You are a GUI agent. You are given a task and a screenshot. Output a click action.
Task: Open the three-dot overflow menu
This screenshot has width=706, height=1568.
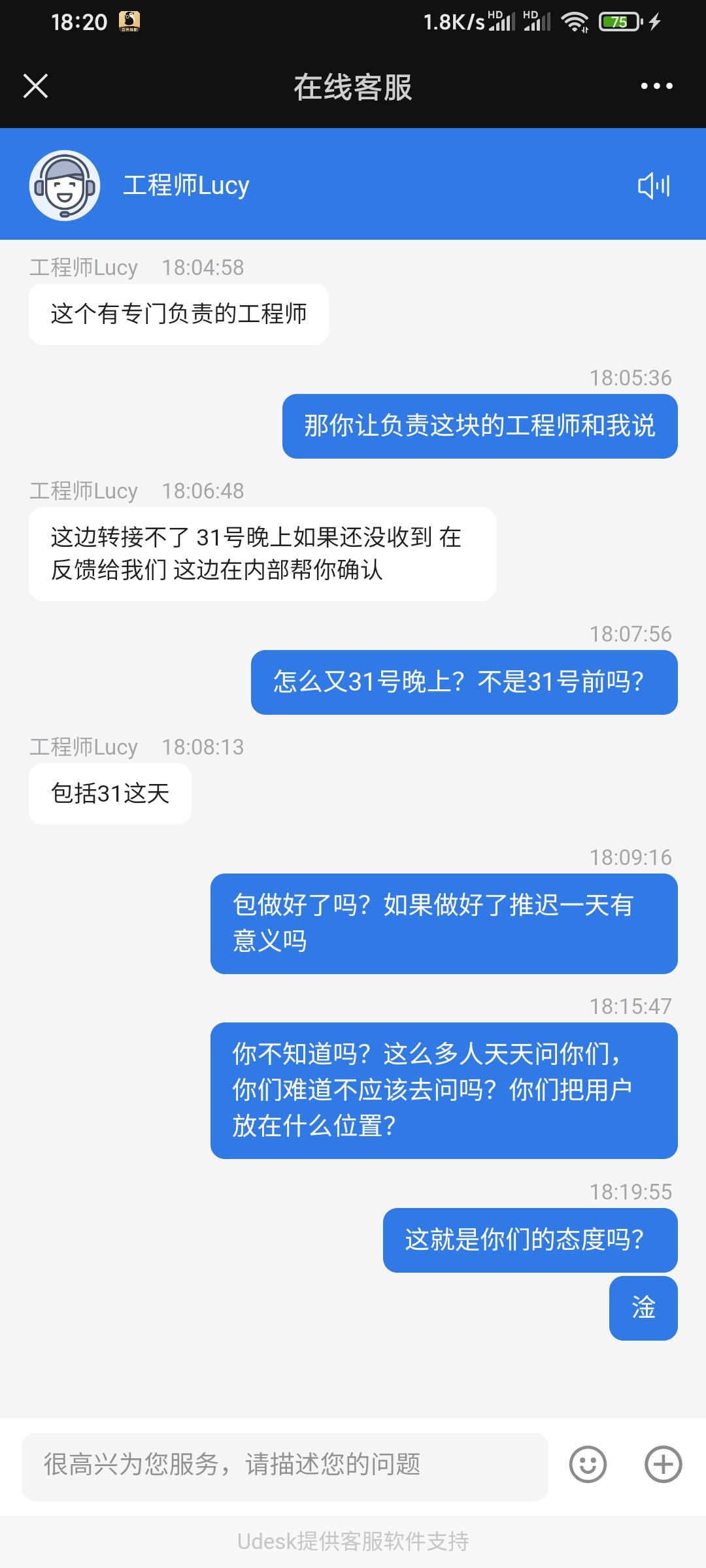coord(656,86)
